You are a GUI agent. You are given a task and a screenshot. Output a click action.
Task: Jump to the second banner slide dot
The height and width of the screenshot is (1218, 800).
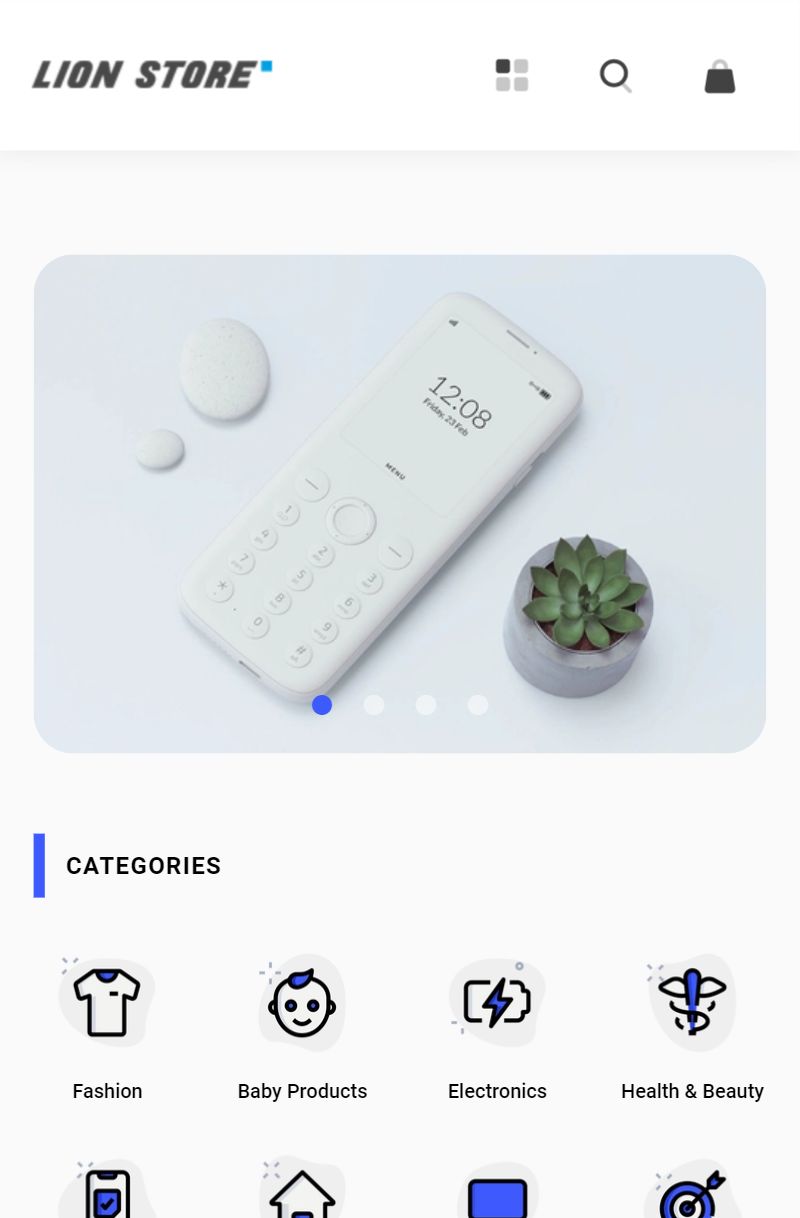[374, 705]
